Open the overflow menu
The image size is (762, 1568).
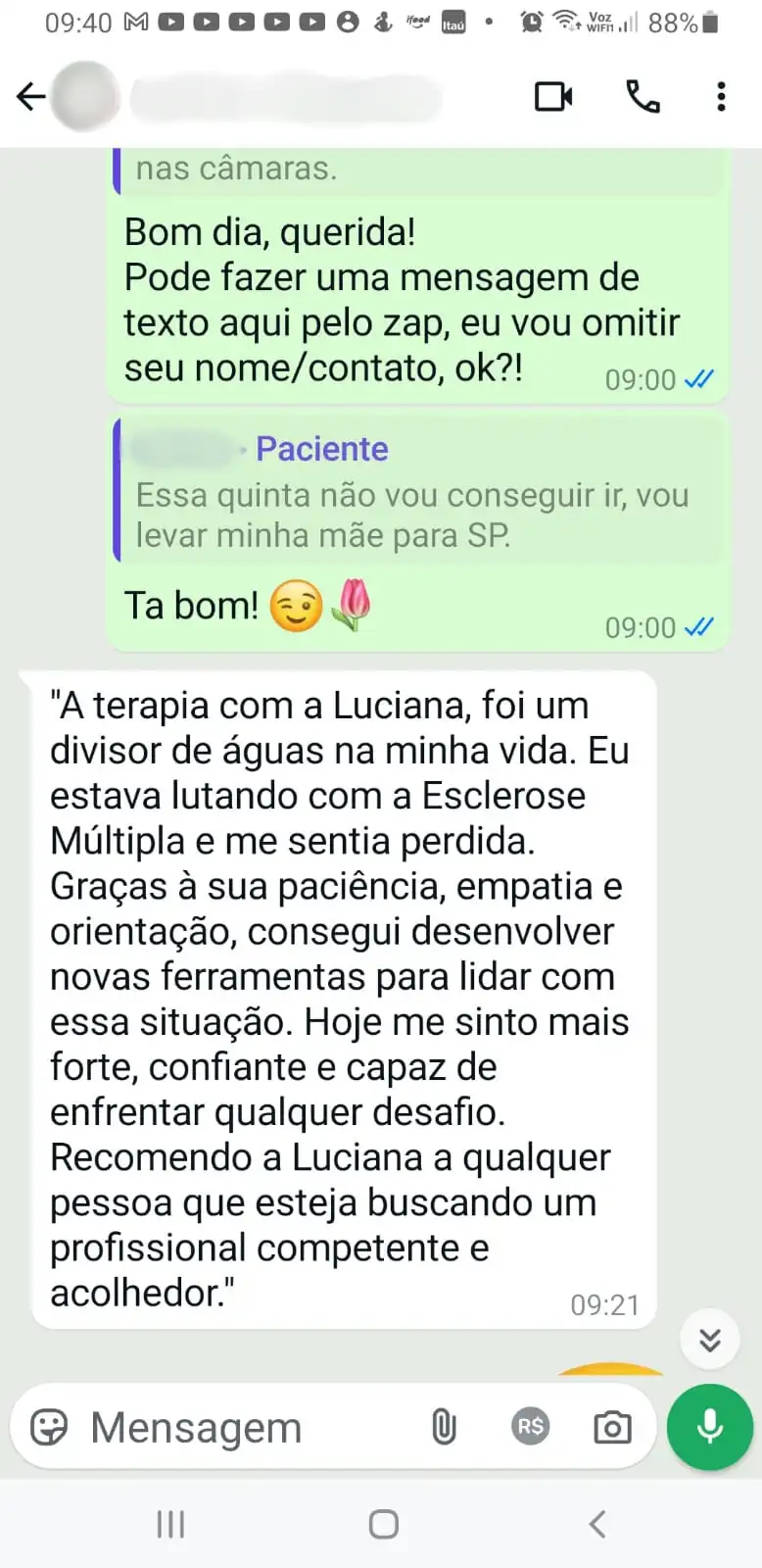pyautogui.click(x=721, y=96)
